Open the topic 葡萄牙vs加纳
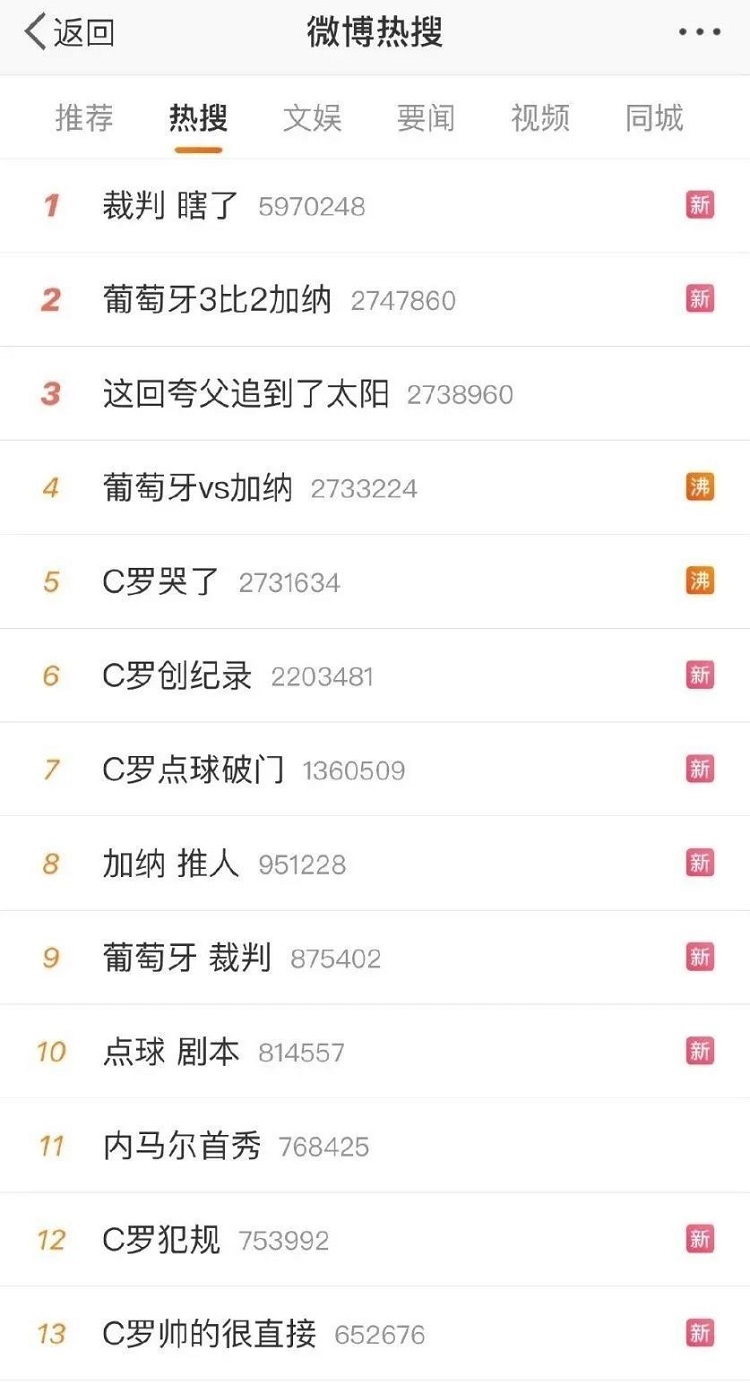 (x=198, y=488)
